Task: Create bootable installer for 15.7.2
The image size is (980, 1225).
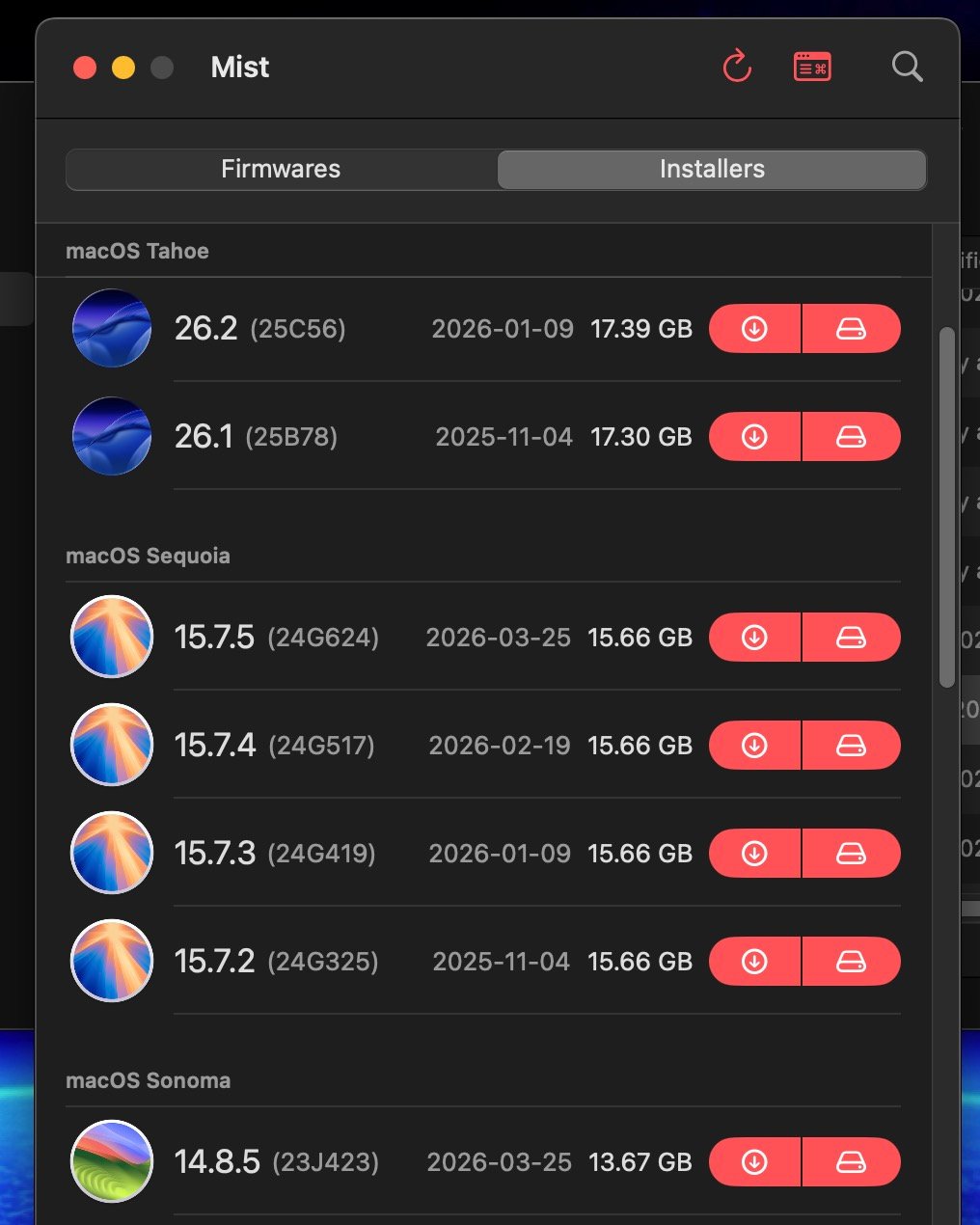Action: tap(851, 962)
